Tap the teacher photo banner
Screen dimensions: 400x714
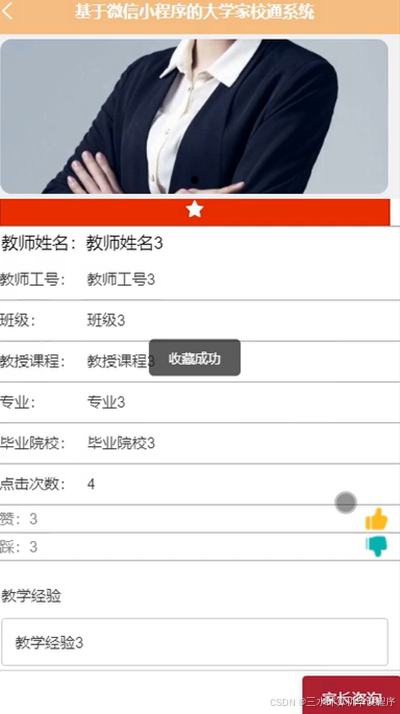[194, 117]
